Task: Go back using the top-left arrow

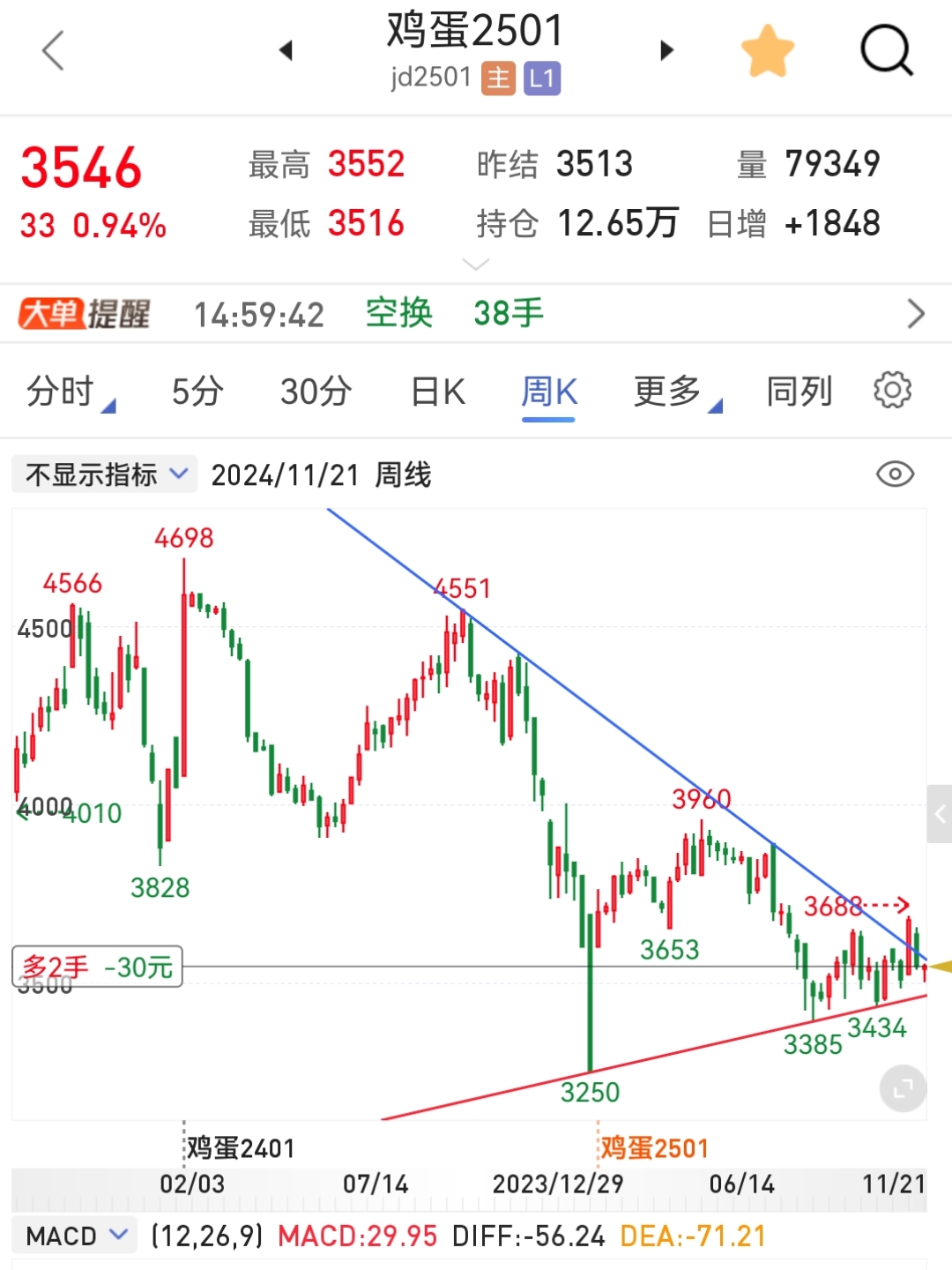Action: 53,50
